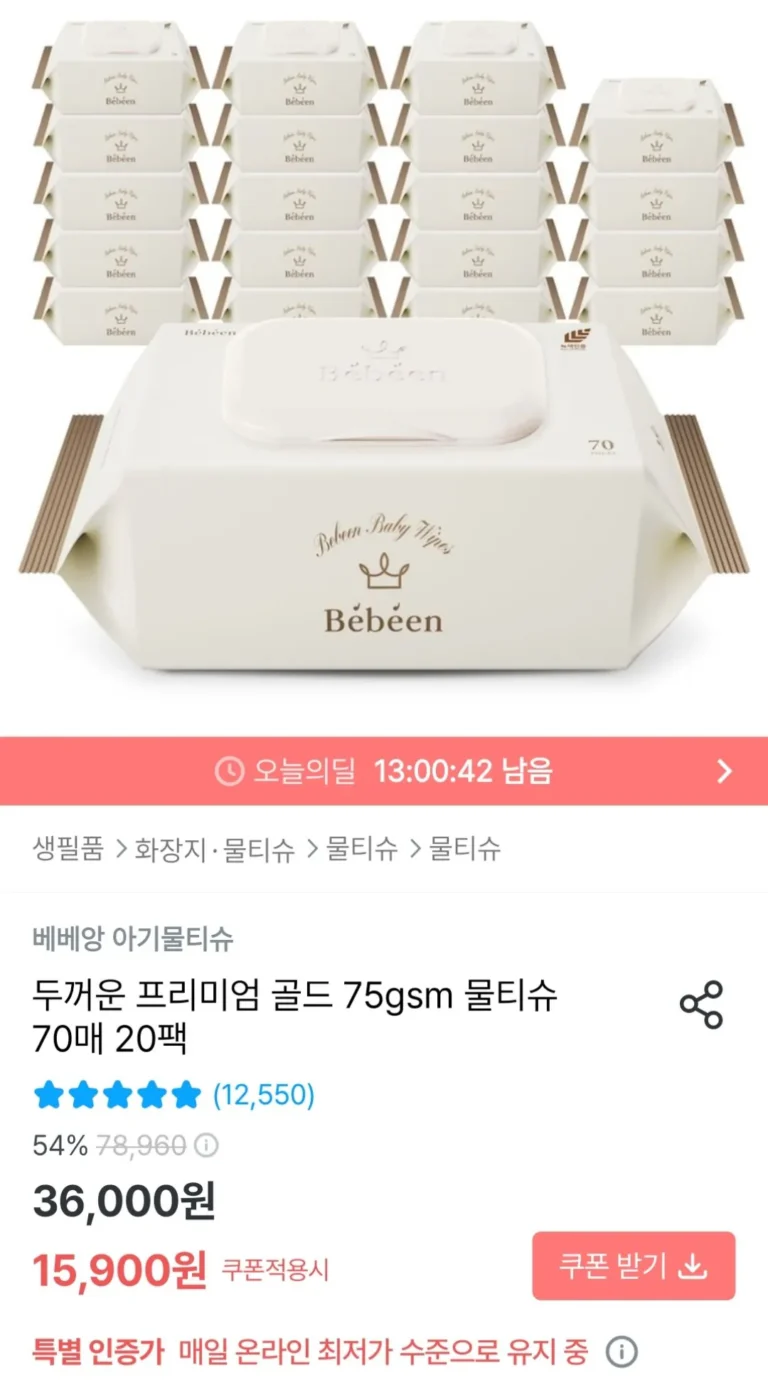
Task: Tap 쿠폰 받기 to download coupon
Action: 633,1266
